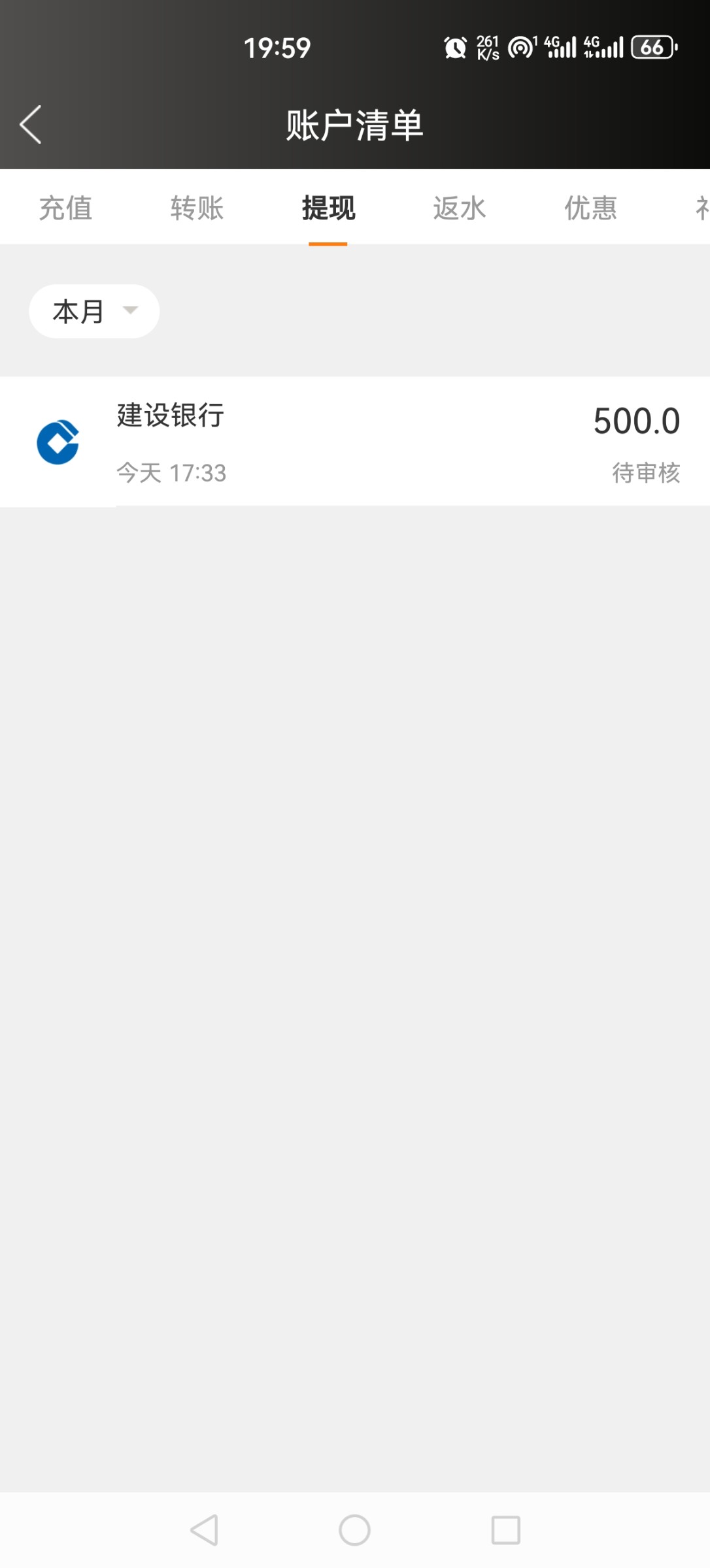Tap the system home button
The image size is (710, 1568).
pyautogui.click(x=354, y=1530)
